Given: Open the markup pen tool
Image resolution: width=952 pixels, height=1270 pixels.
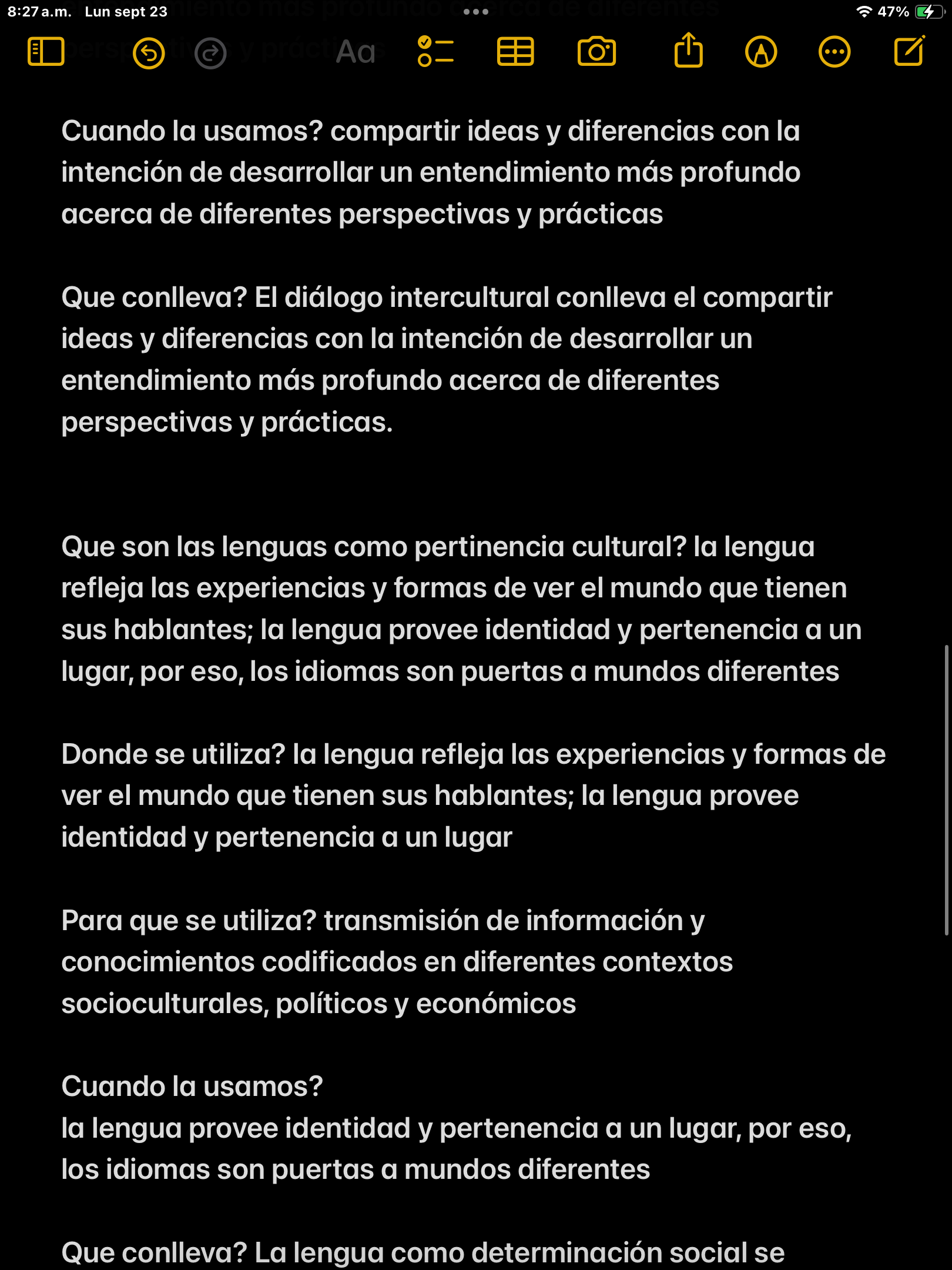Looking at the screenshot, I should 761,52.
